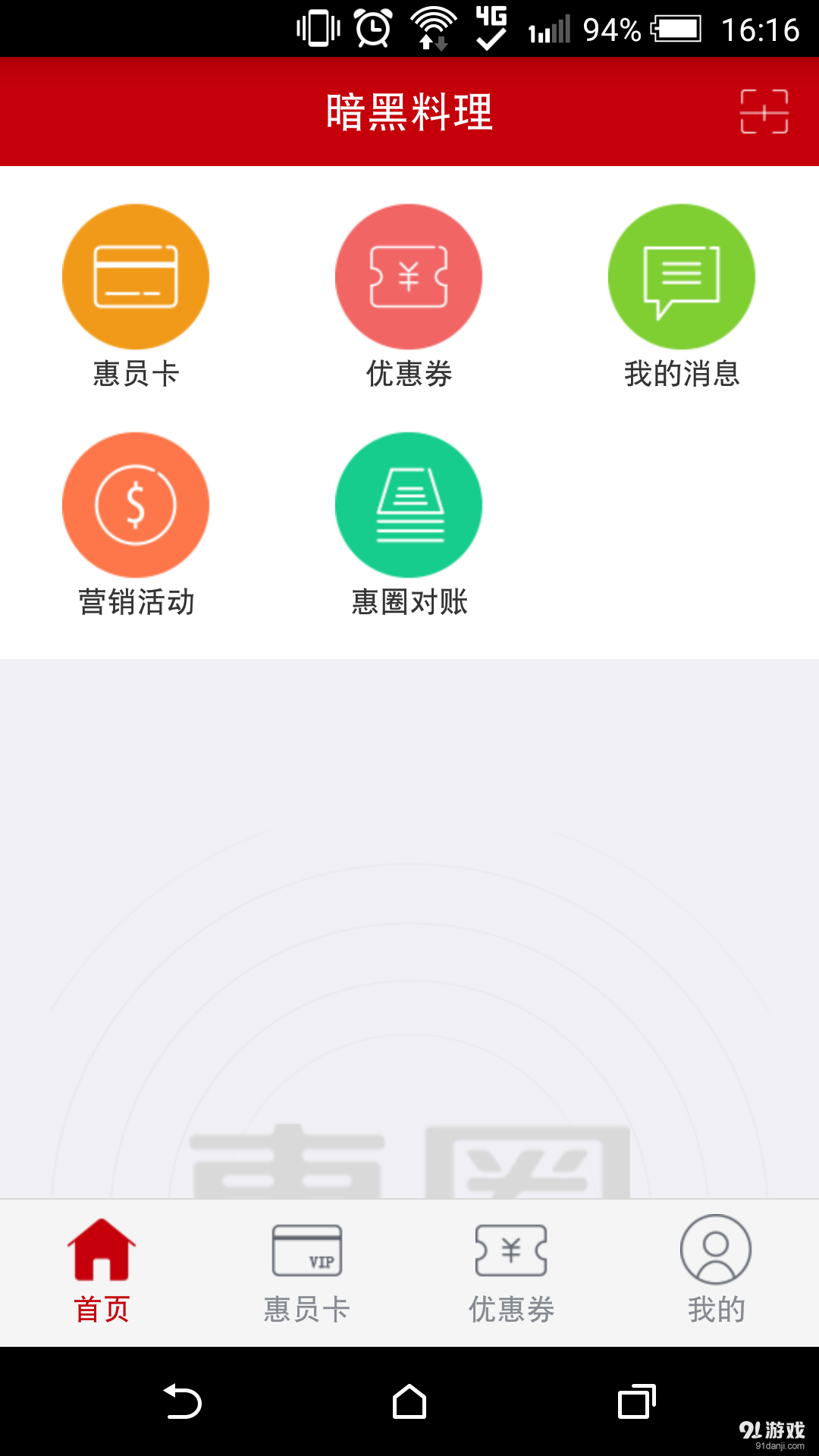Switch to the 首页 tab

click(102, 1304)
